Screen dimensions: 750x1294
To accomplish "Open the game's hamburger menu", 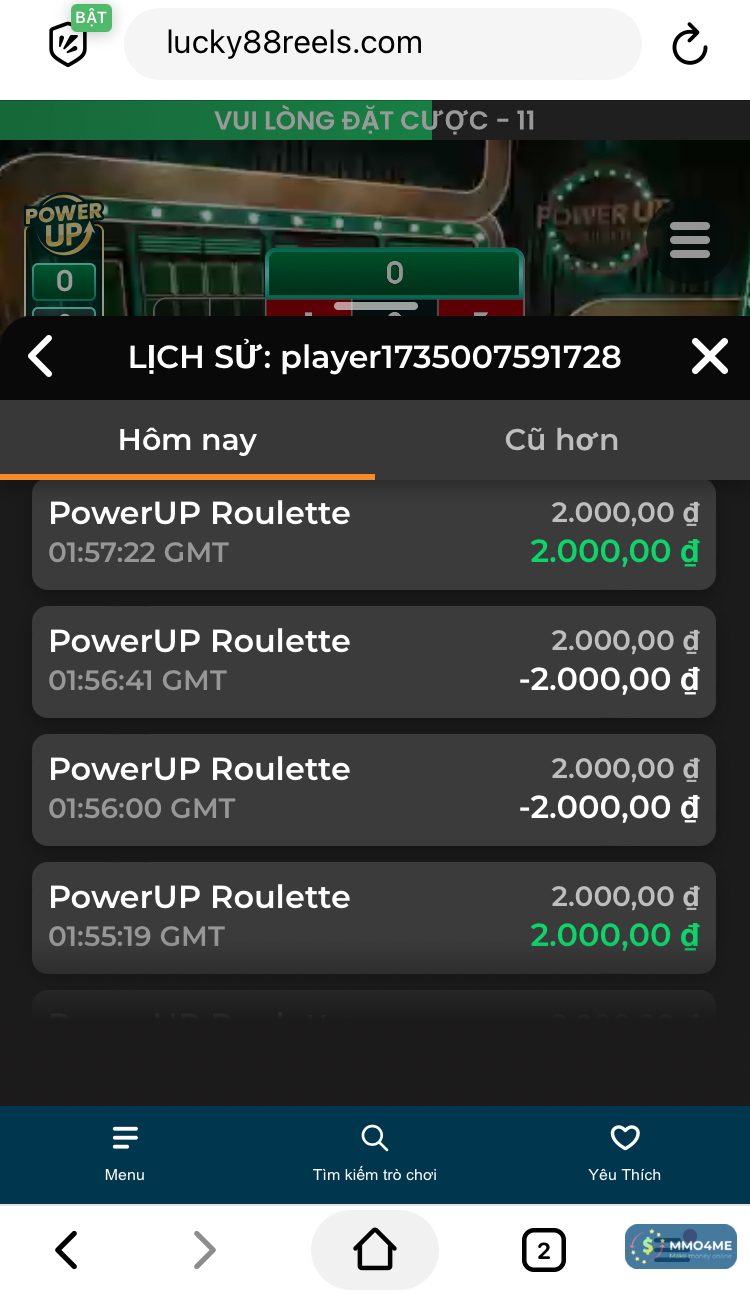I will coord(690,240).
